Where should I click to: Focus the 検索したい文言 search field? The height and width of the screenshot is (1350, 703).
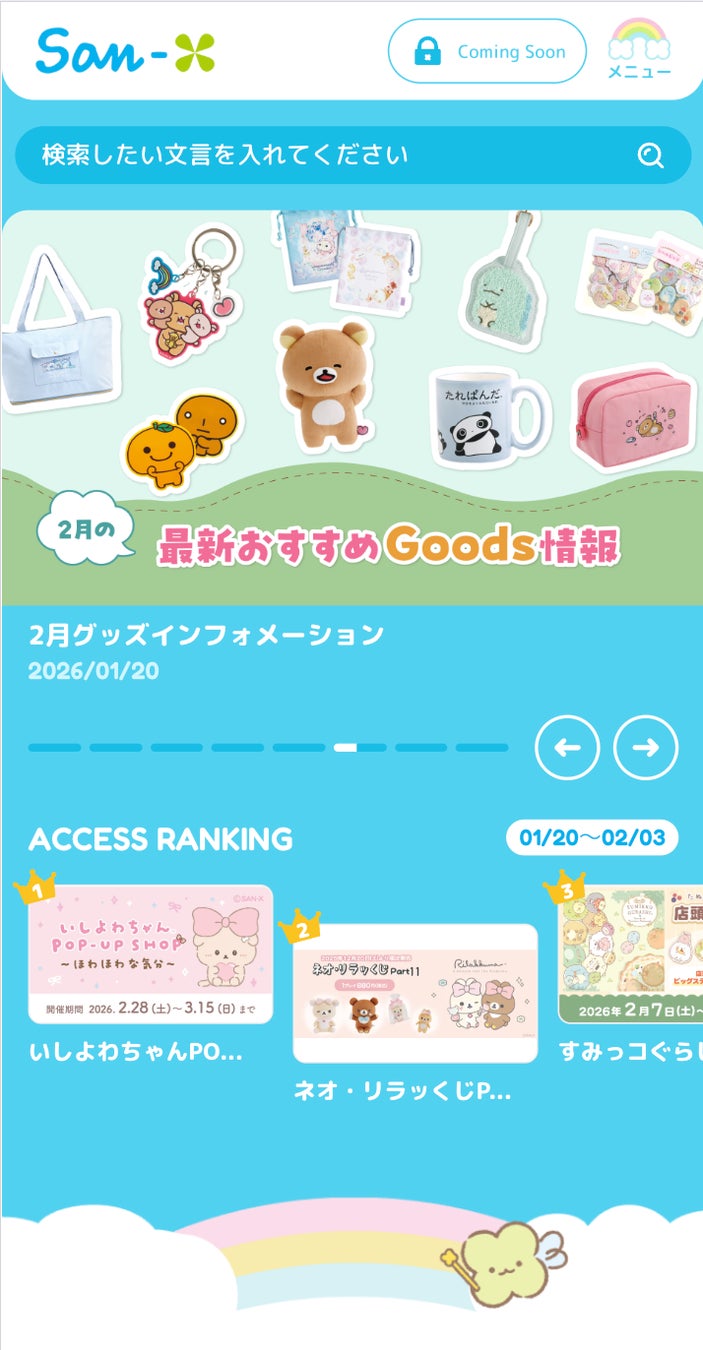coord(320,155)
